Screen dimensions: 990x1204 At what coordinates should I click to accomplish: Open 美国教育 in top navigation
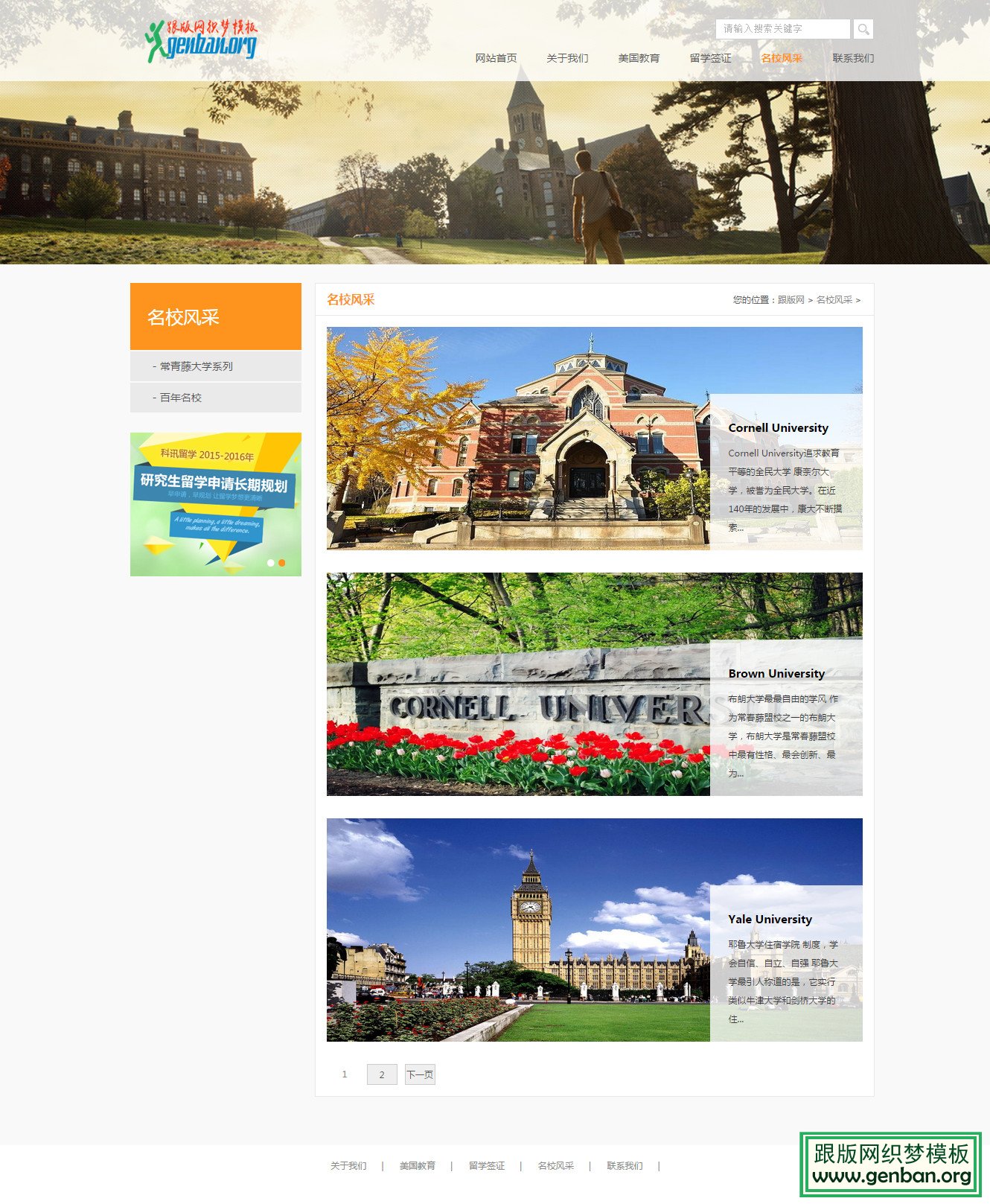(639, 58)
